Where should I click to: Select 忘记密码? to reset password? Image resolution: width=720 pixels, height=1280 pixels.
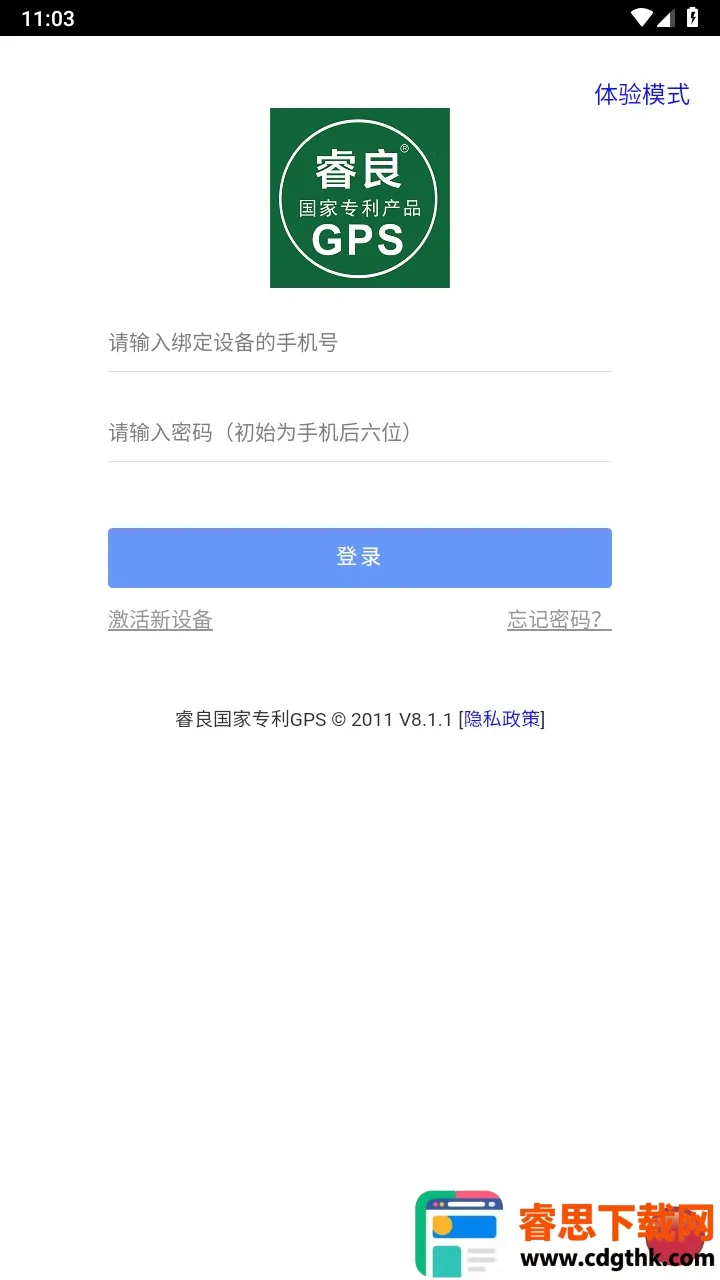pos(559,620)
